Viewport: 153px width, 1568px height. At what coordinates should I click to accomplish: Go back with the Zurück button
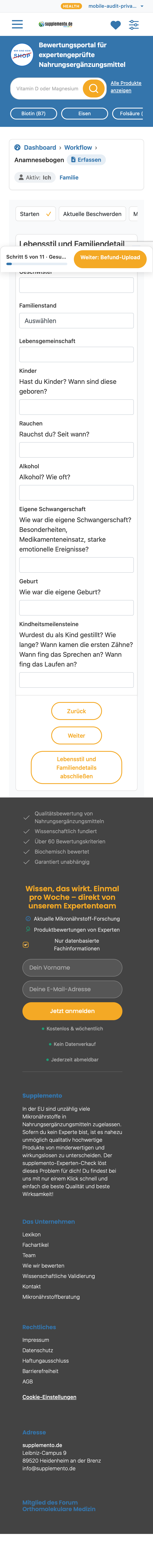pyautogui.click(x=76, y=711)
